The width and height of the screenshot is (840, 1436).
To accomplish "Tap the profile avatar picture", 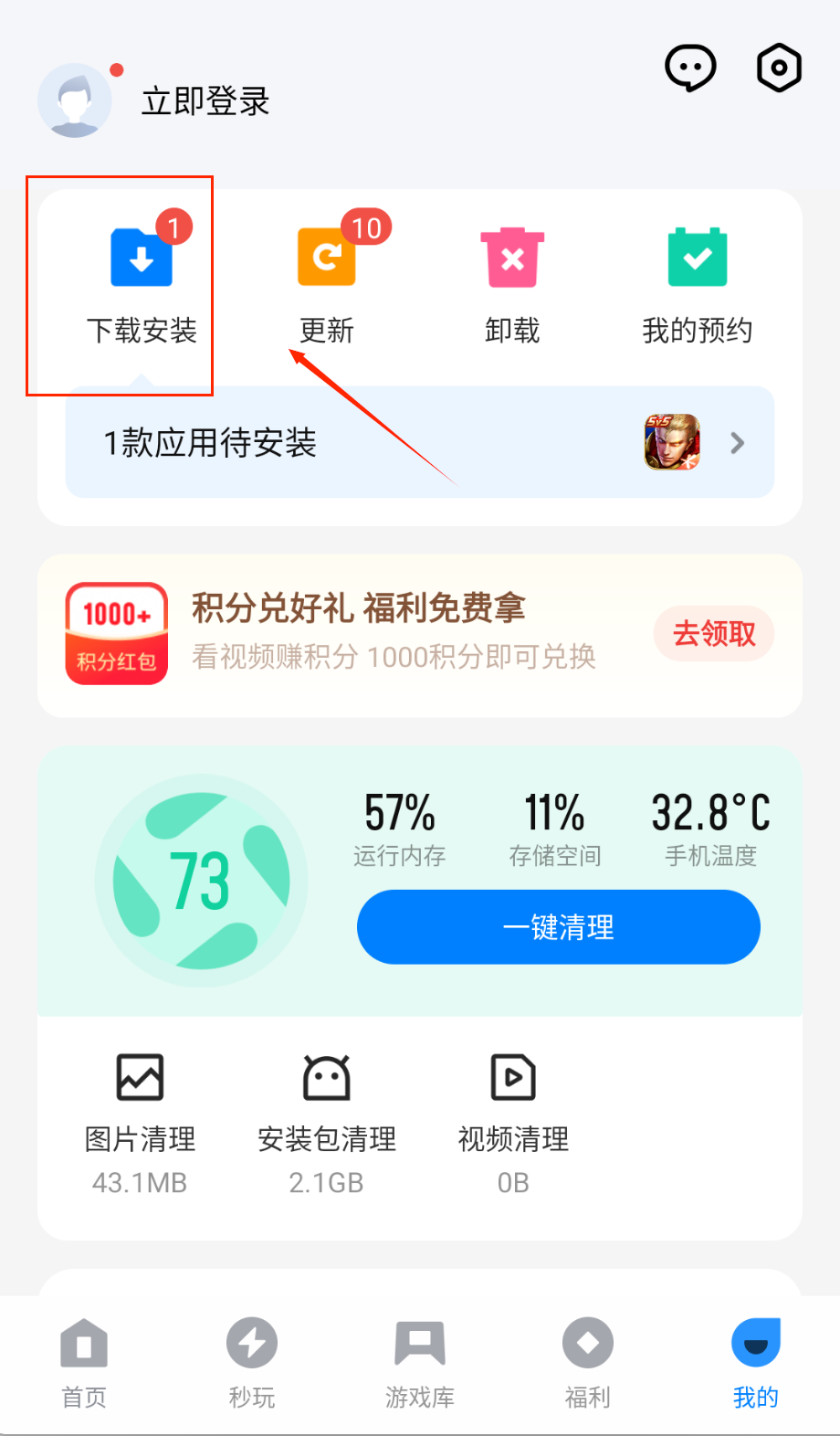I will [x=75, y=100].
